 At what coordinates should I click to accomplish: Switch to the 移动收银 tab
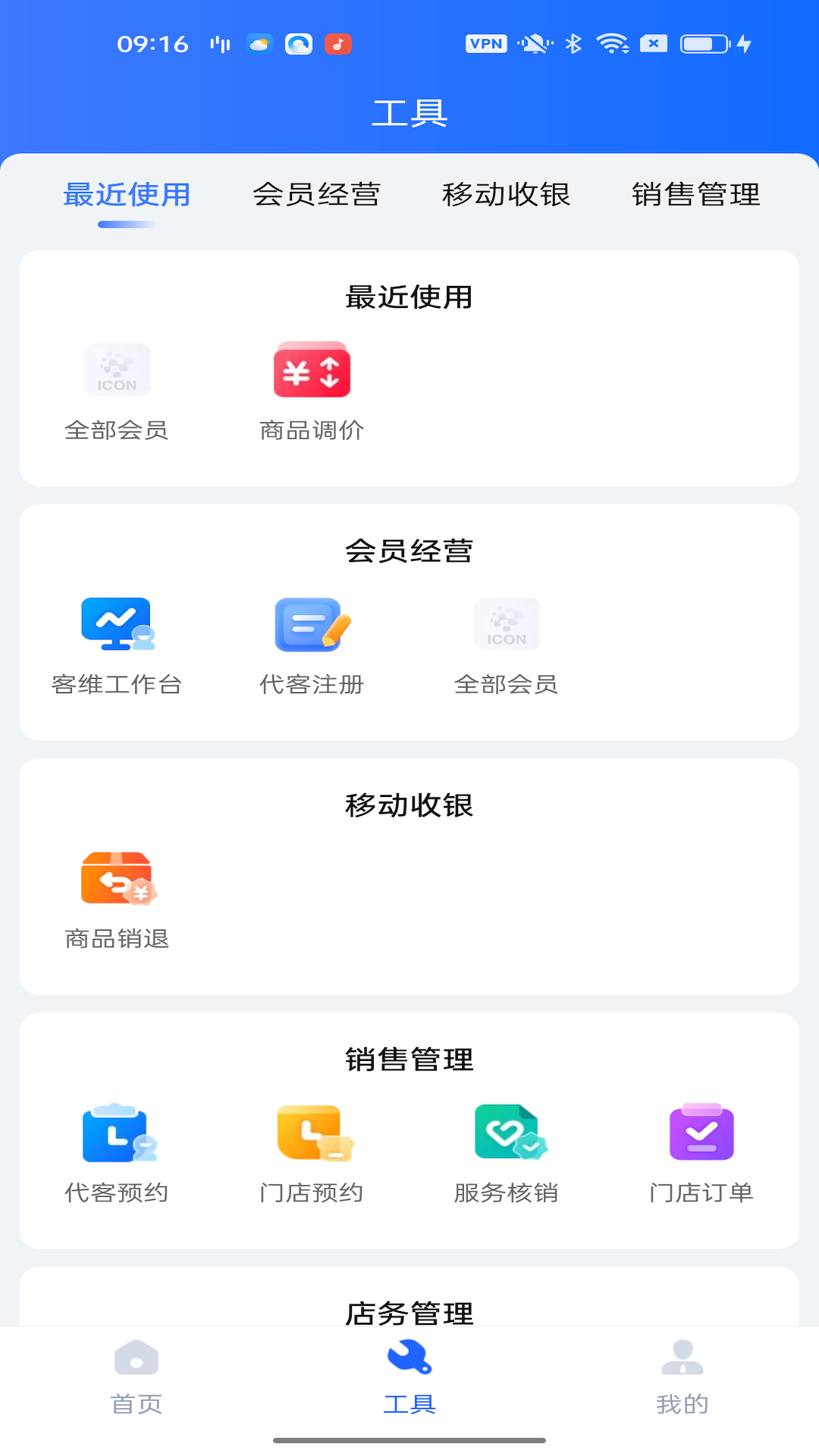pyautogui.click(x=507, y=194)
